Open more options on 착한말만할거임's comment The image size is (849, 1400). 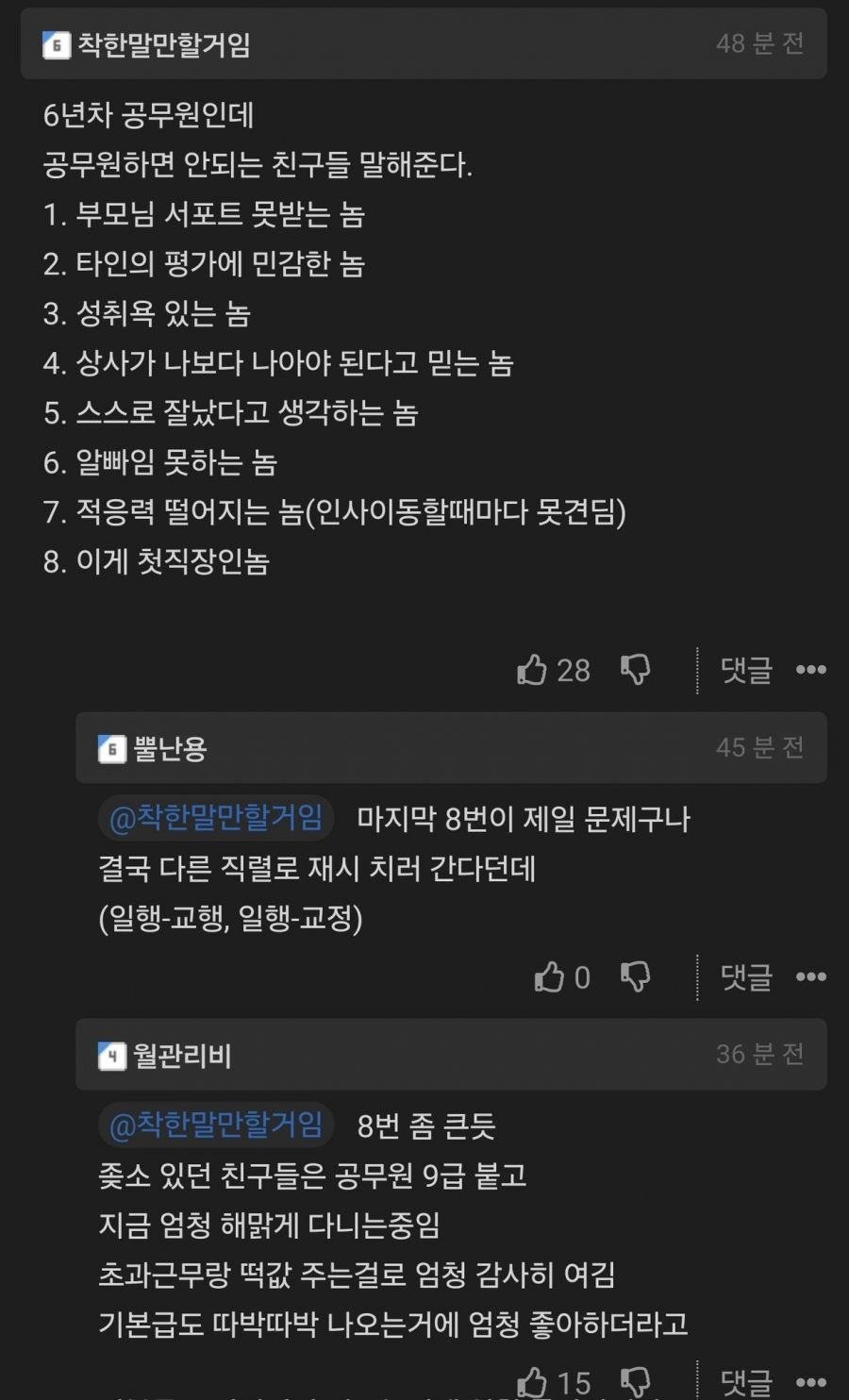810,670
